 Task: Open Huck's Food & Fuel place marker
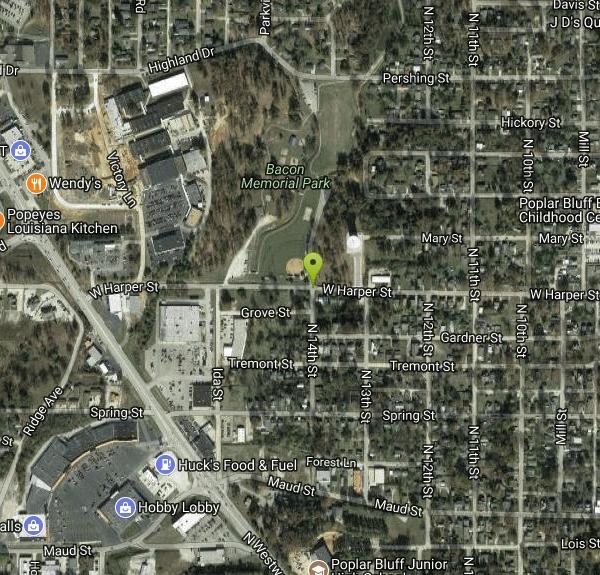[x=164, y=465]
